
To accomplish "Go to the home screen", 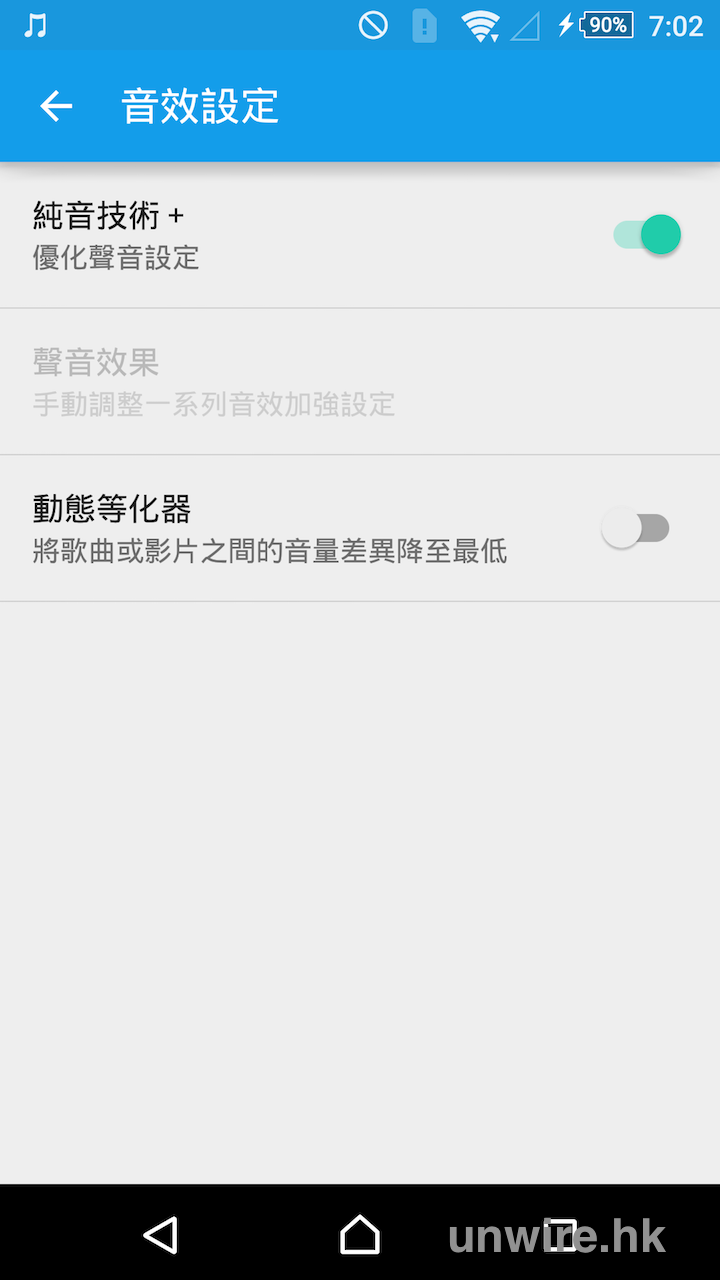I will 360,1235.
